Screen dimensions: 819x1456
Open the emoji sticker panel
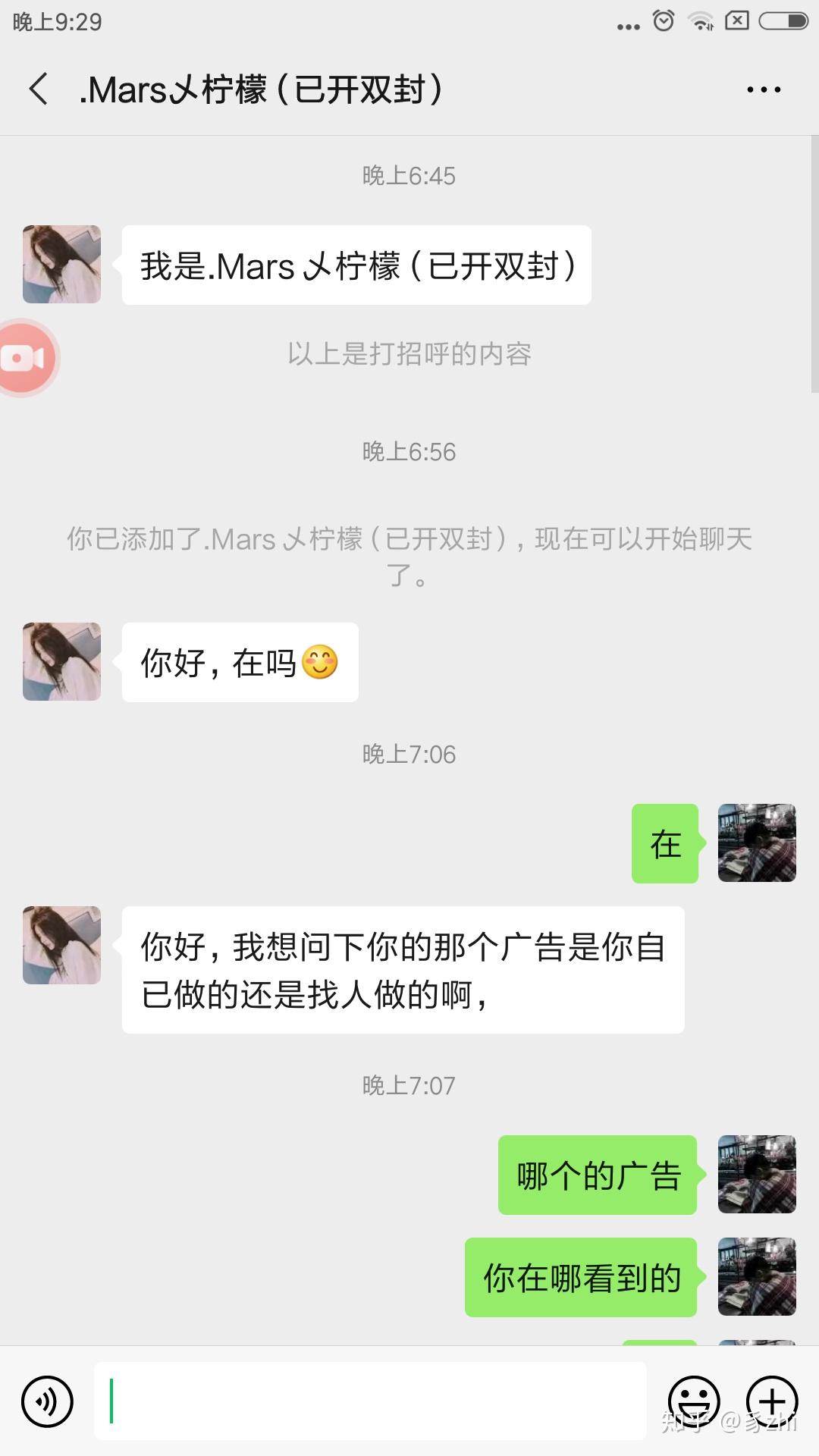click(x=693, y=1401)
